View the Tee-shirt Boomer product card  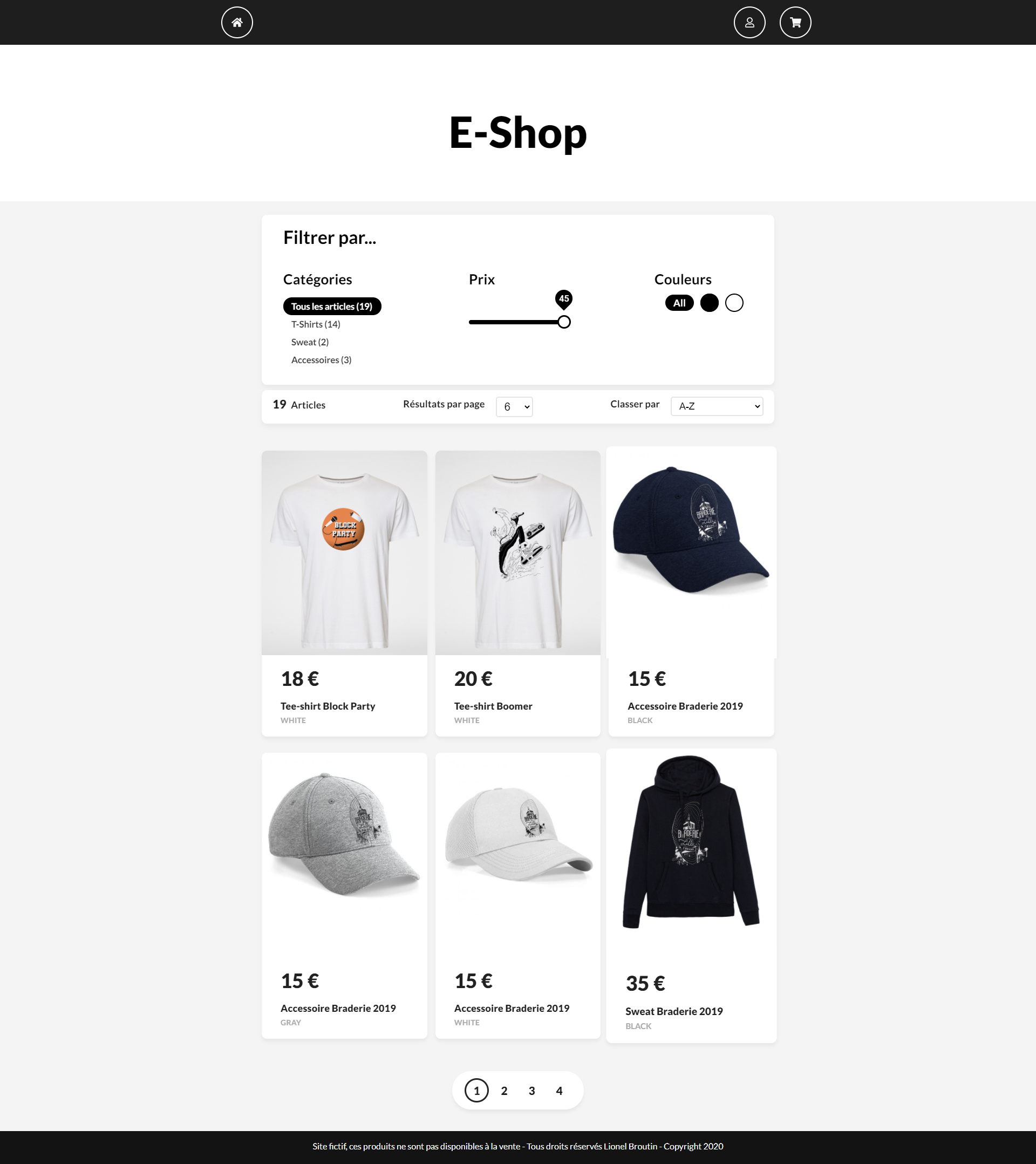point(517,592)
